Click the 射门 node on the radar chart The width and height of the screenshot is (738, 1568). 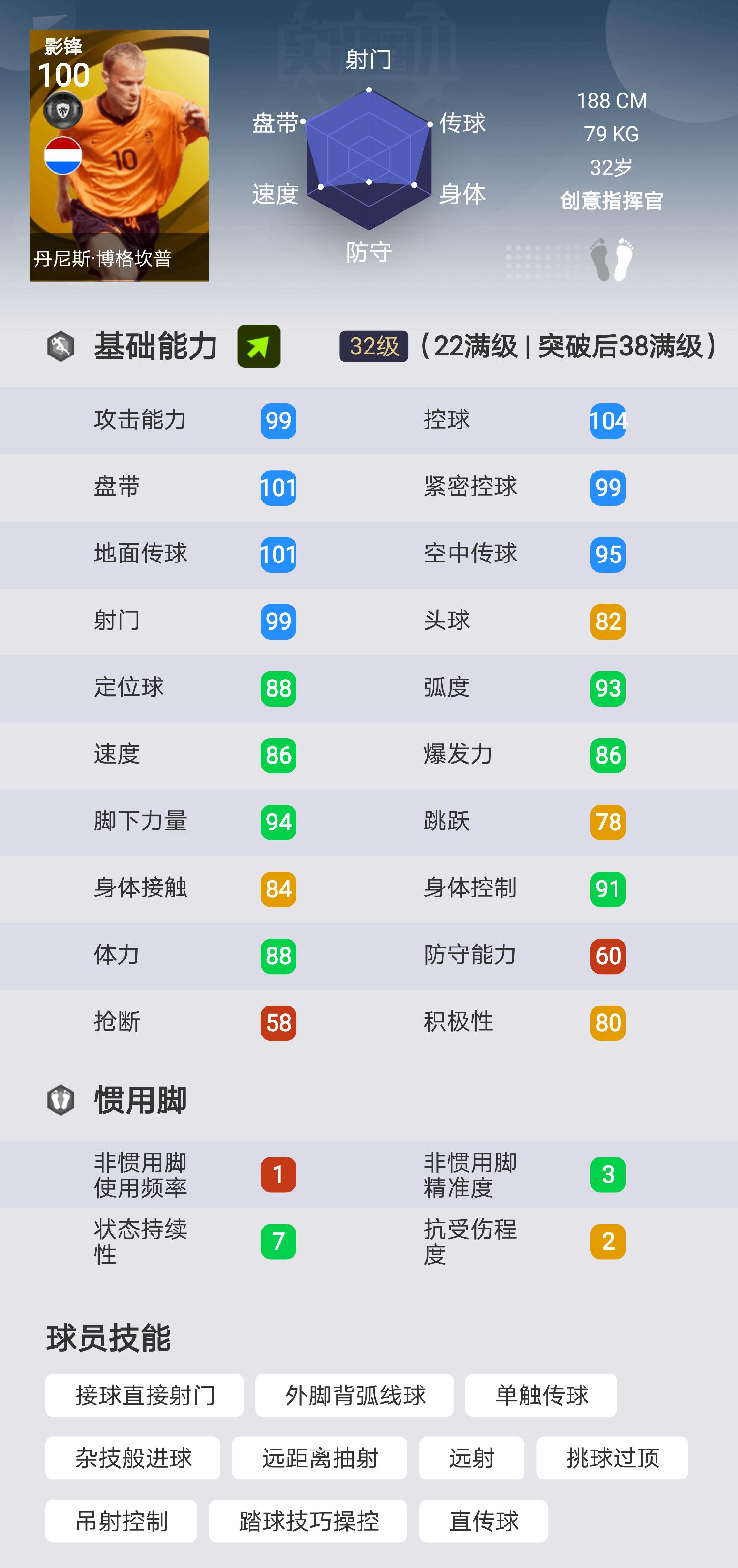[x=369, y=90]
